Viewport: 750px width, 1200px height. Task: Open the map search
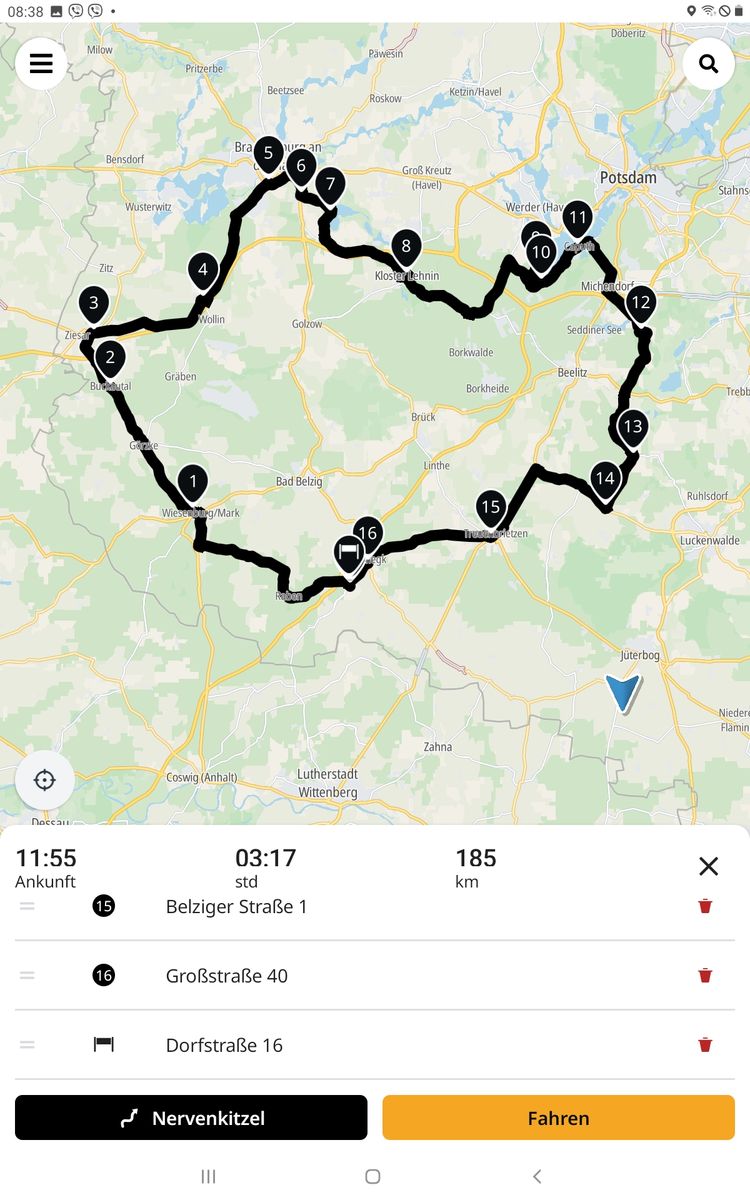click(x=708, y=64)
